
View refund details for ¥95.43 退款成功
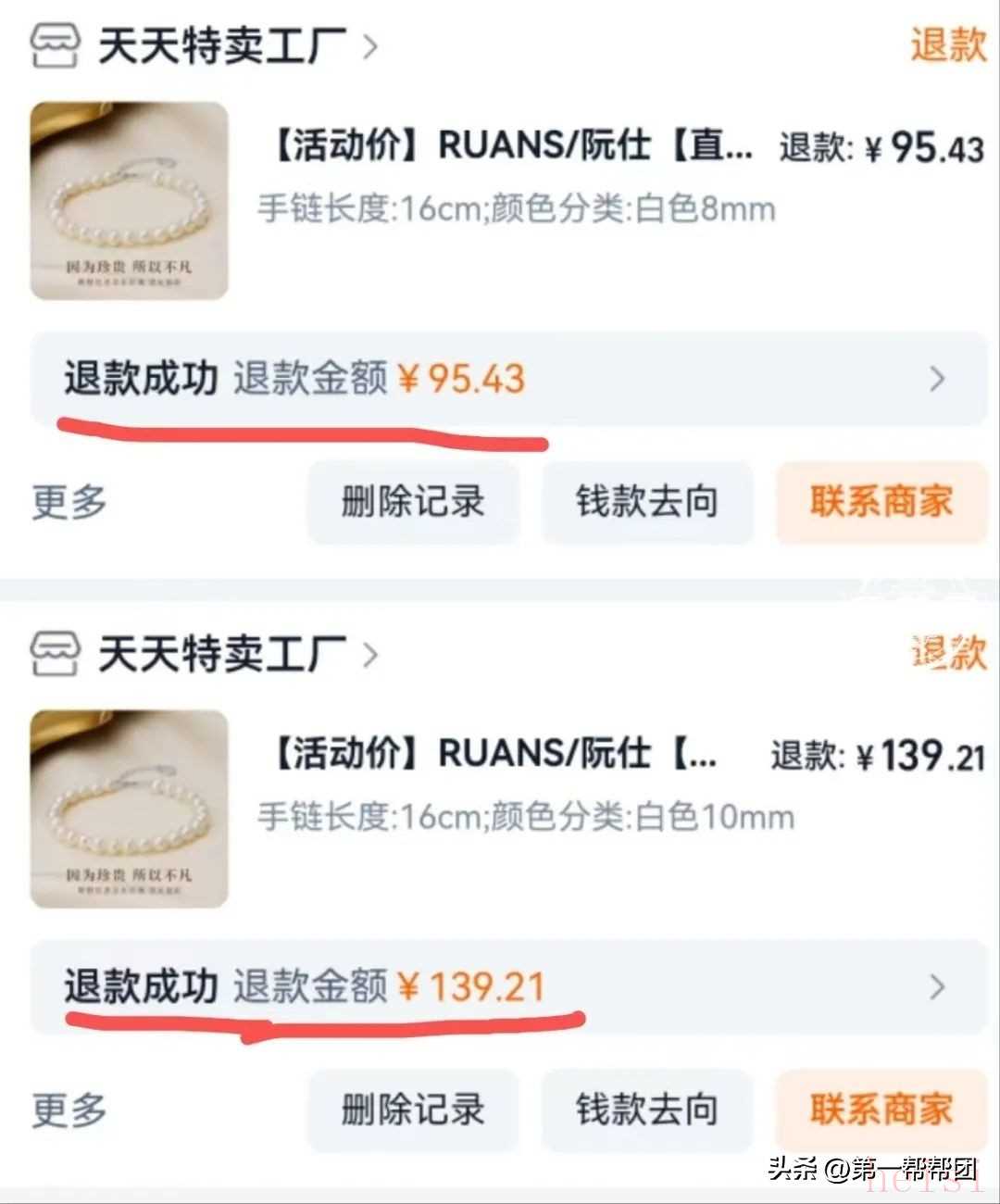(x=507, y=379)
